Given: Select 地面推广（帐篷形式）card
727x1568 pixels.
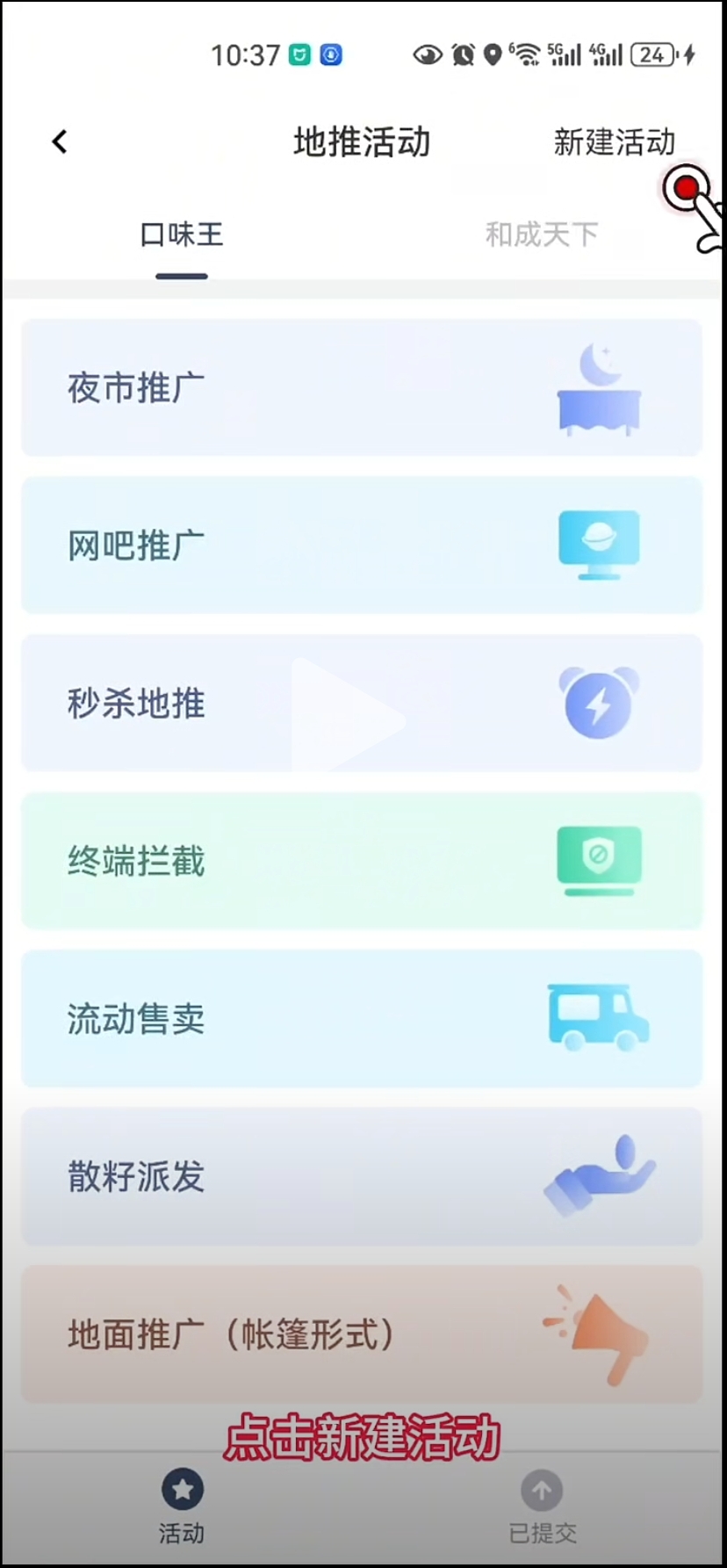Looking at the screenshot, I should coord(362,1334).
